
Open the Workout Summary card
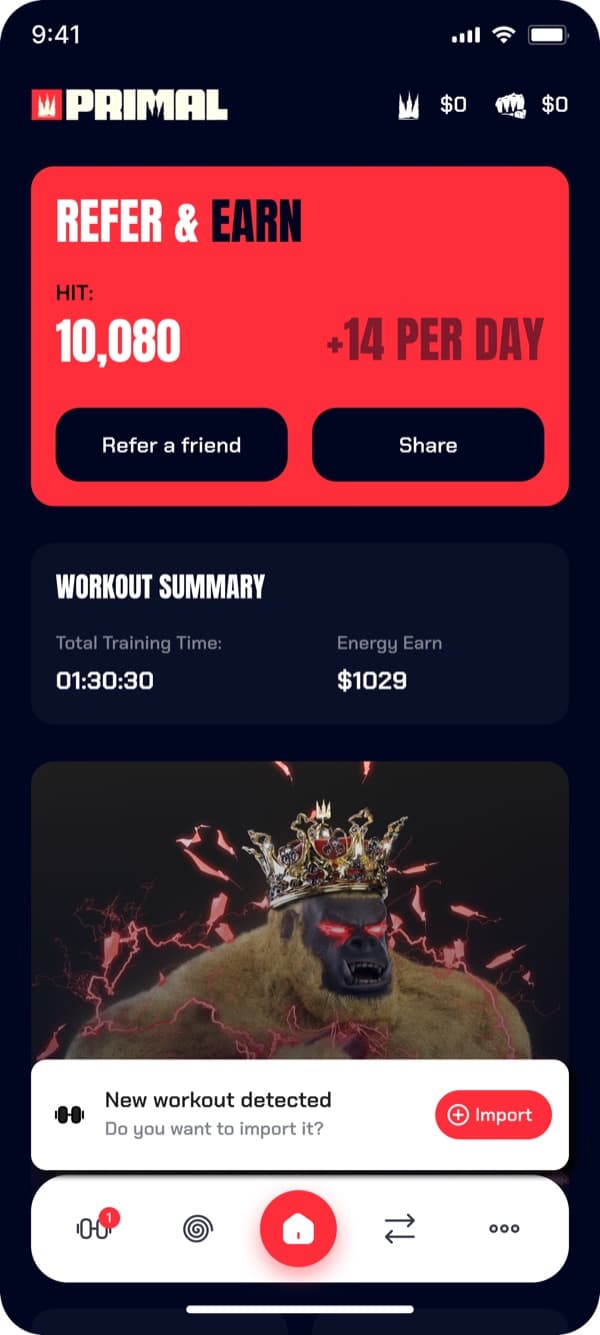pyautogui.click(x=300, y=633)
